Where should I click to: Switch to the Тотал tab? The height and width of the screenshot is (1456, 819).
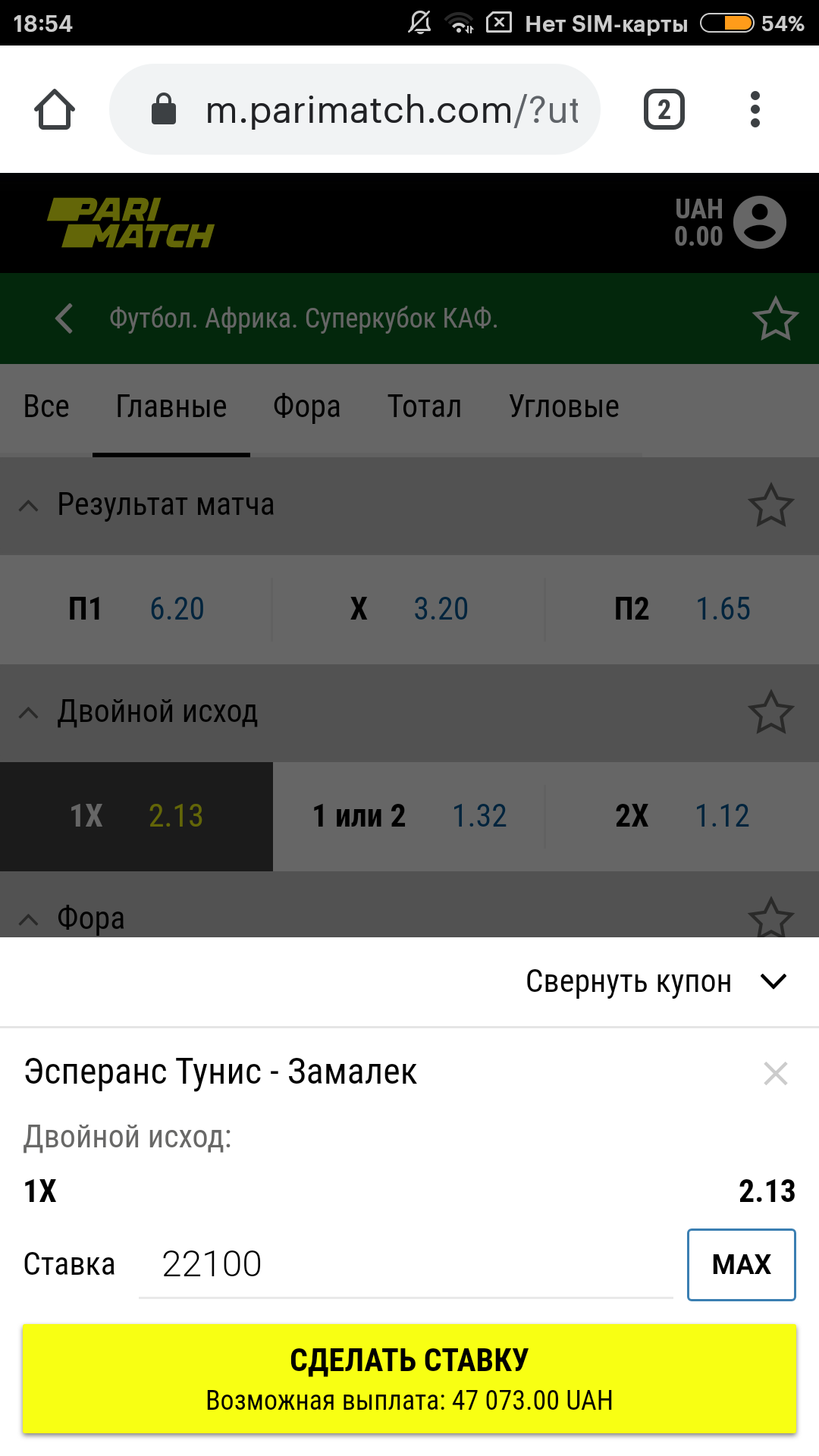425,407
